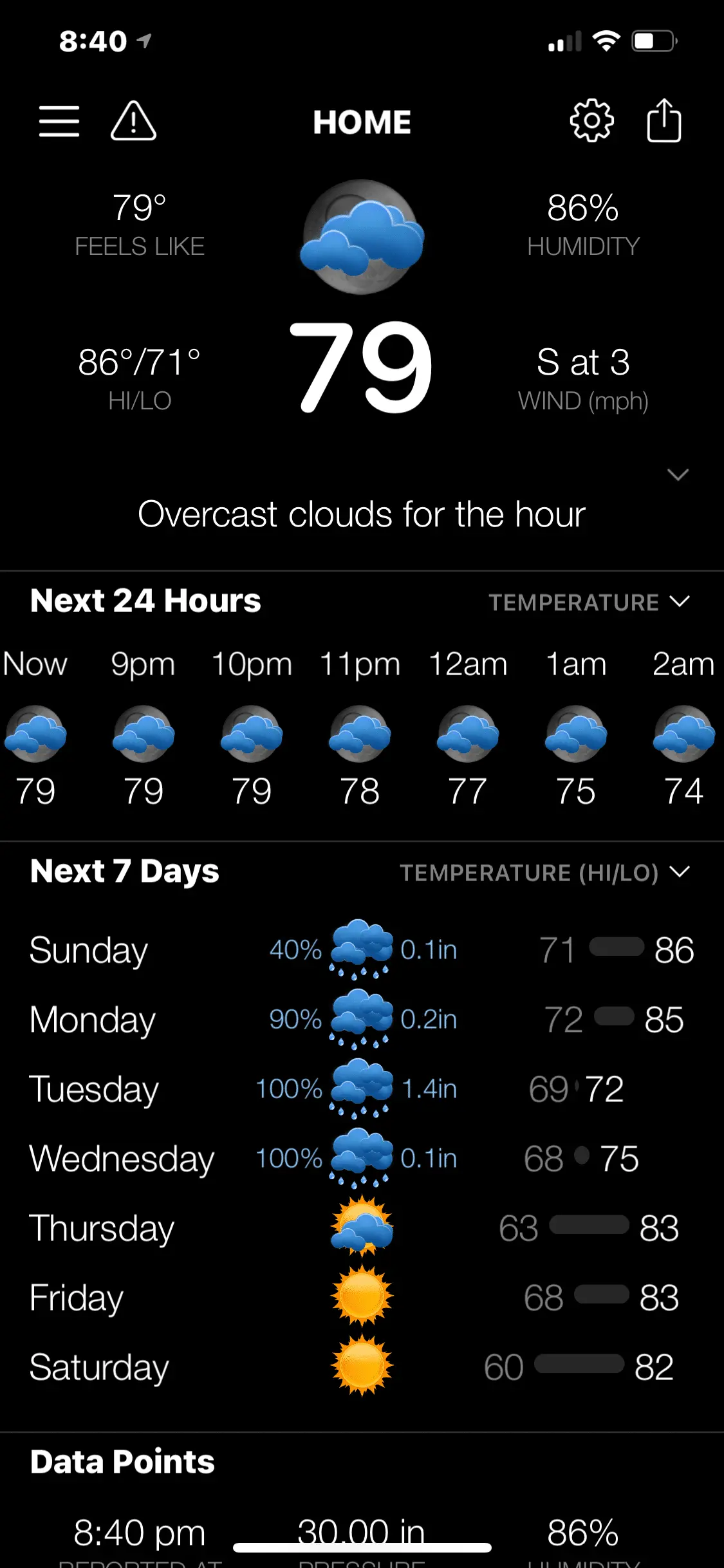
Task: Check Saturday's forecast details
Action: click(x=362, y=1367)
